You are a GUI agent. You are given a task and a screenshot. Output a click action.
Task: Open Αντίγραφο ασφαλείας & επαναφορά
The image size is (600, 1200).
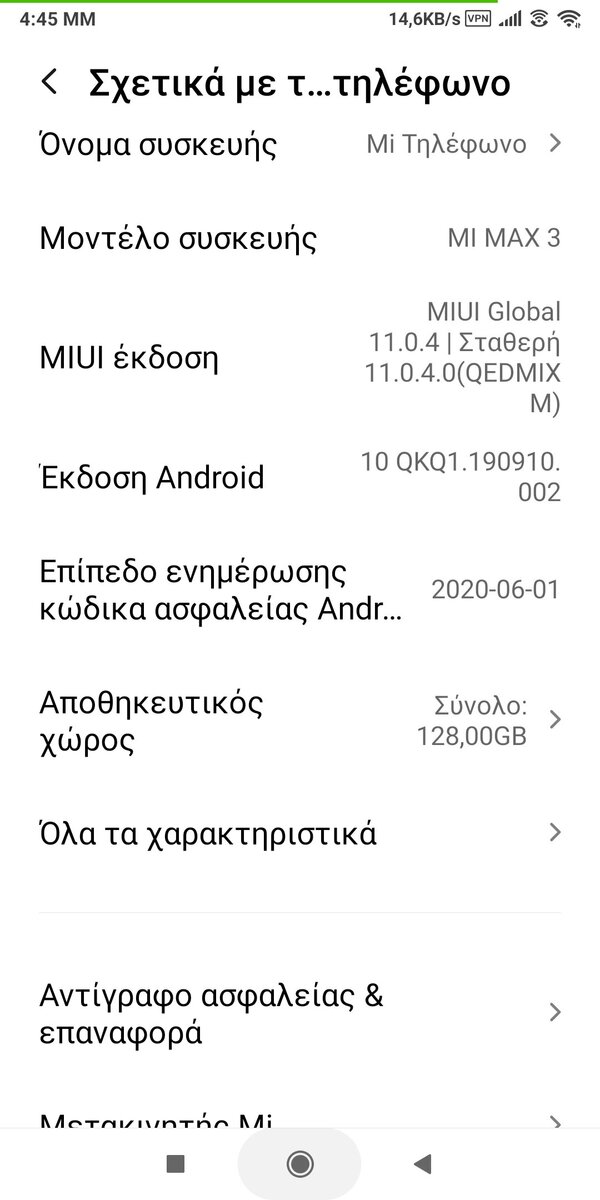tap(300, 1013)
